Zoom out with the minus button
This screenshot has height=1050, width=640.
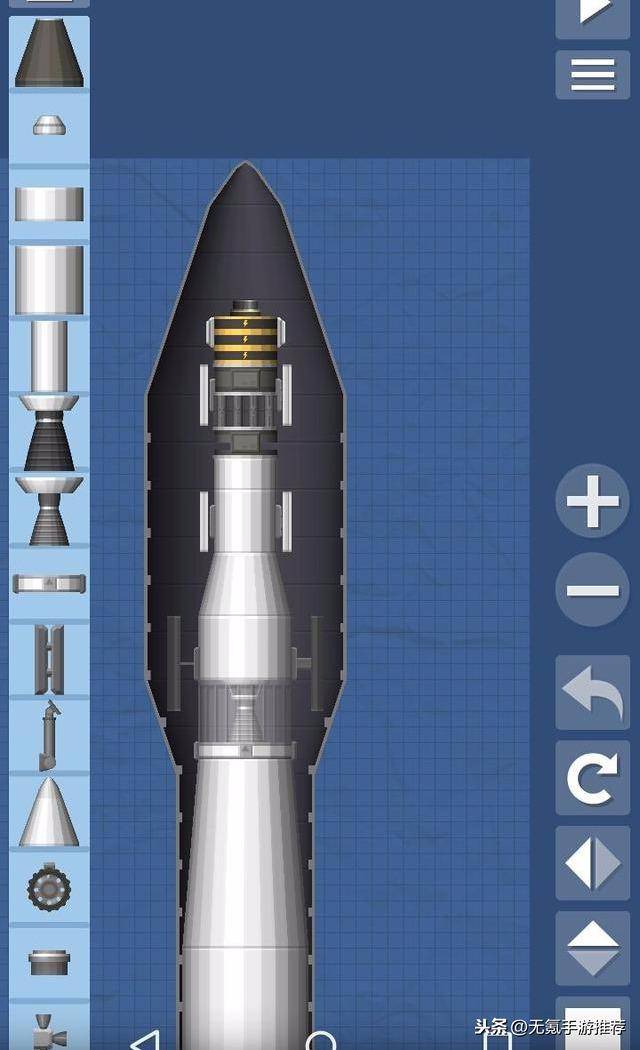(592, 589)
